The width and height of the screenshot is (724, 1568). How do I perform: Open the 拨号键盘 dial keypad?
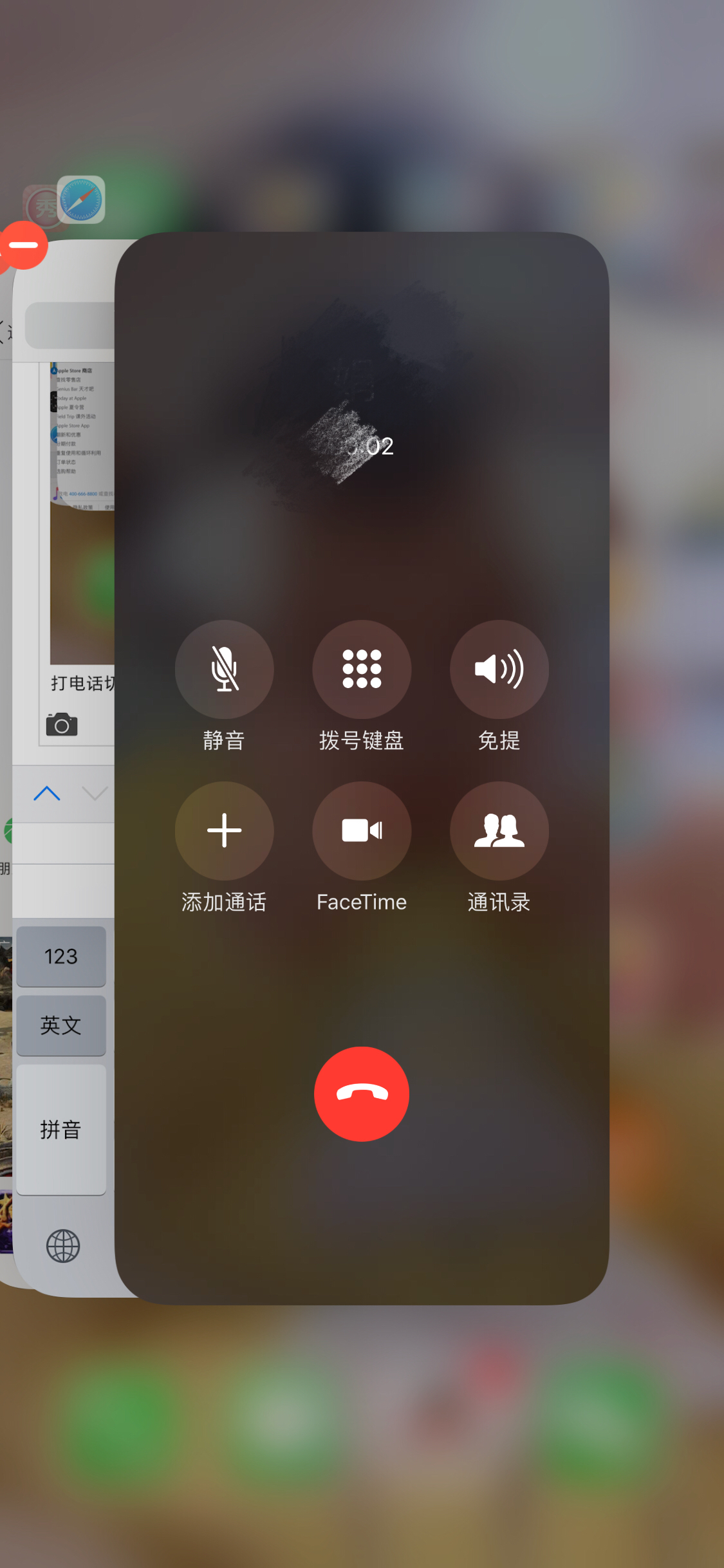(x=362, y=669)
